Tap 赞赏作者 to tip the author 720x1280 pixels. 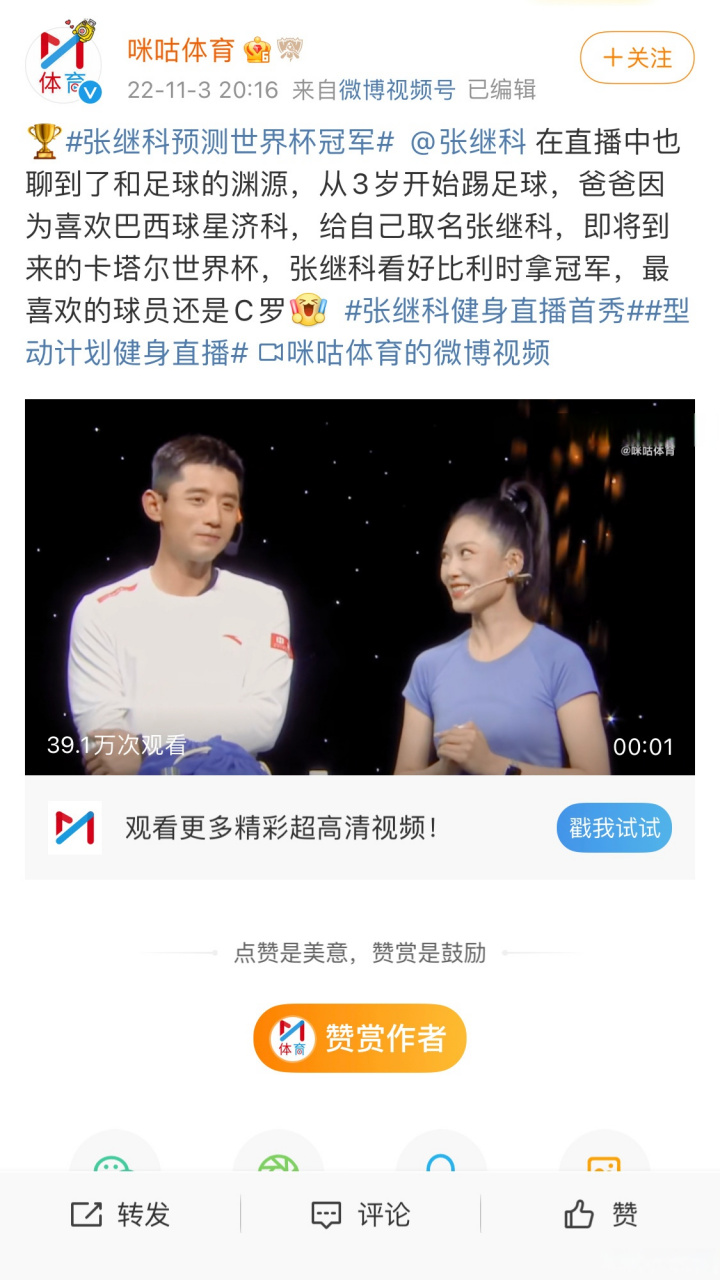coord(360,1038)
